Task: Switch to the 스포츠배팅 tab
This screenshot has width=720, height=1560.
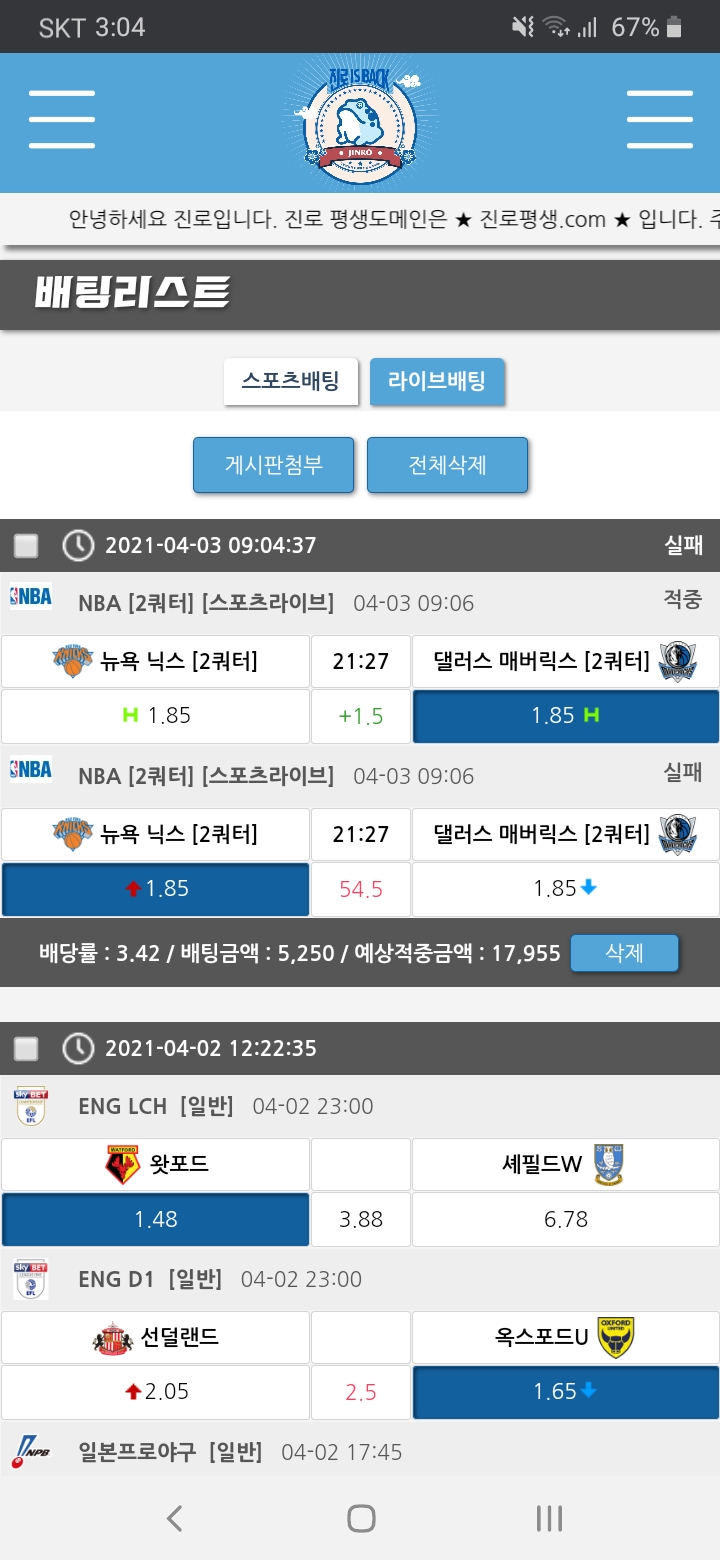Action: (x=290, y=381)
